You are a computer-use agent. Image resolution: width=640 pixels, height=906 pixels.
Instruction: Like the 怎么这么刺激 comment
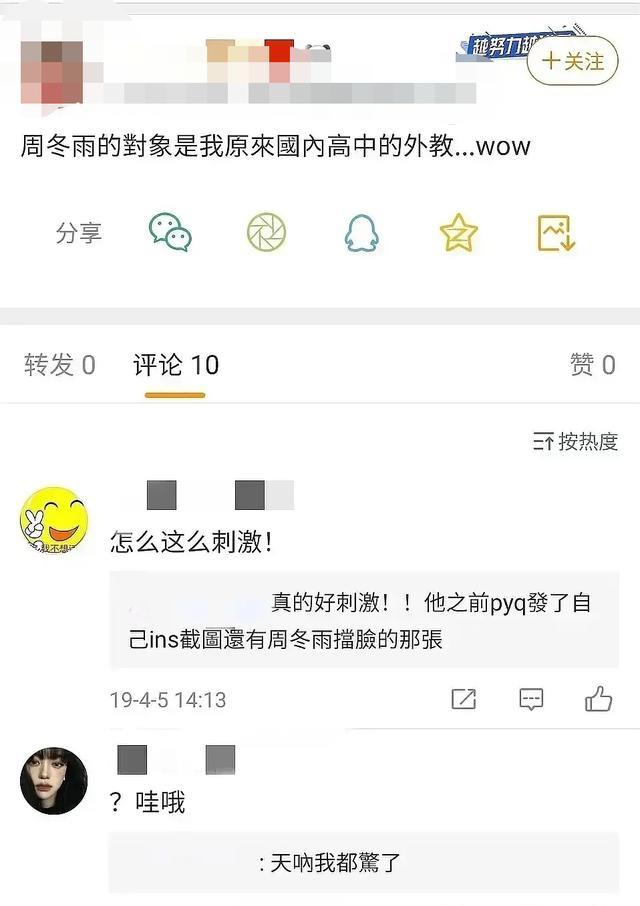pyautogui.click(x=598, y=699)
